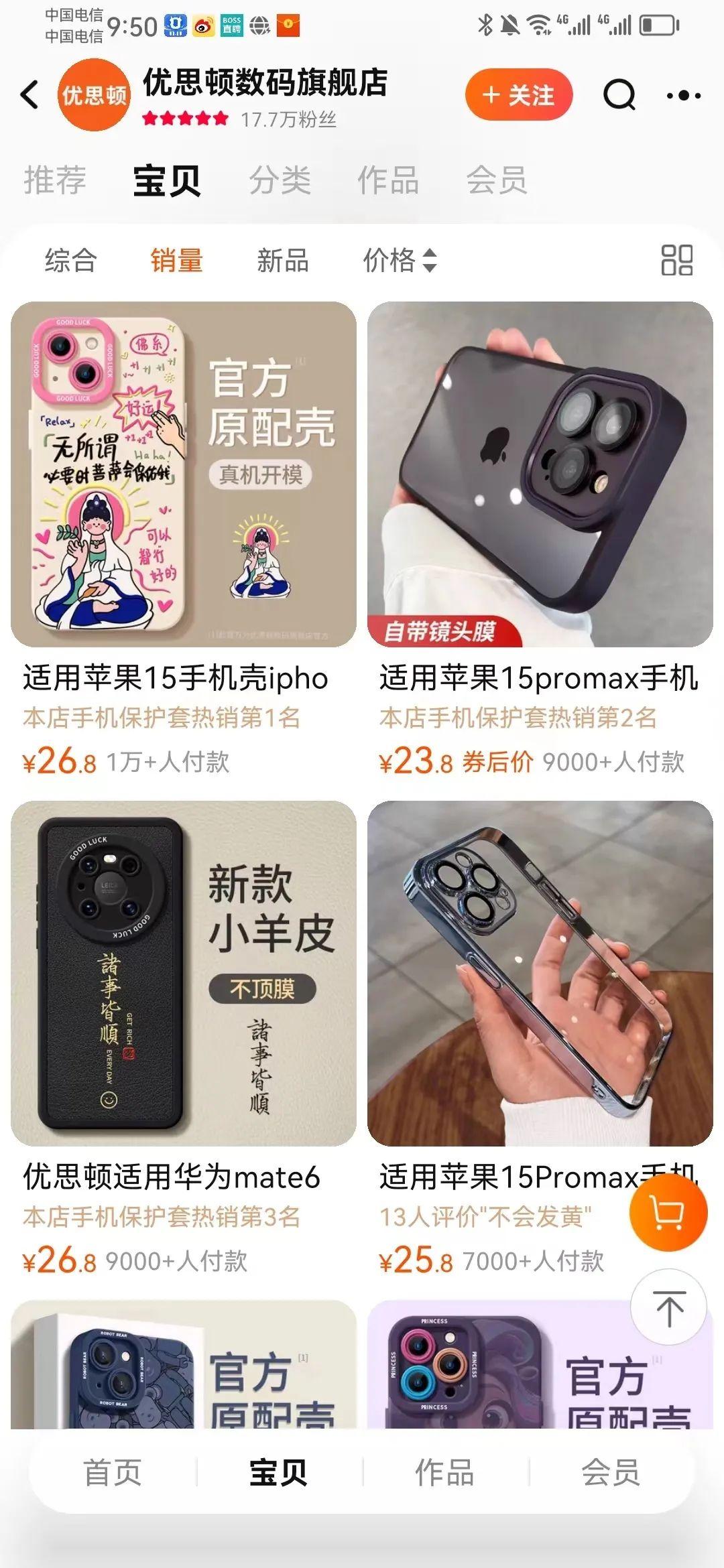This screenshot has height=1568, width=724.
Task: Open 会员 in the bottom navigation
Action: pyautogui.click(x=610, y=1472)
